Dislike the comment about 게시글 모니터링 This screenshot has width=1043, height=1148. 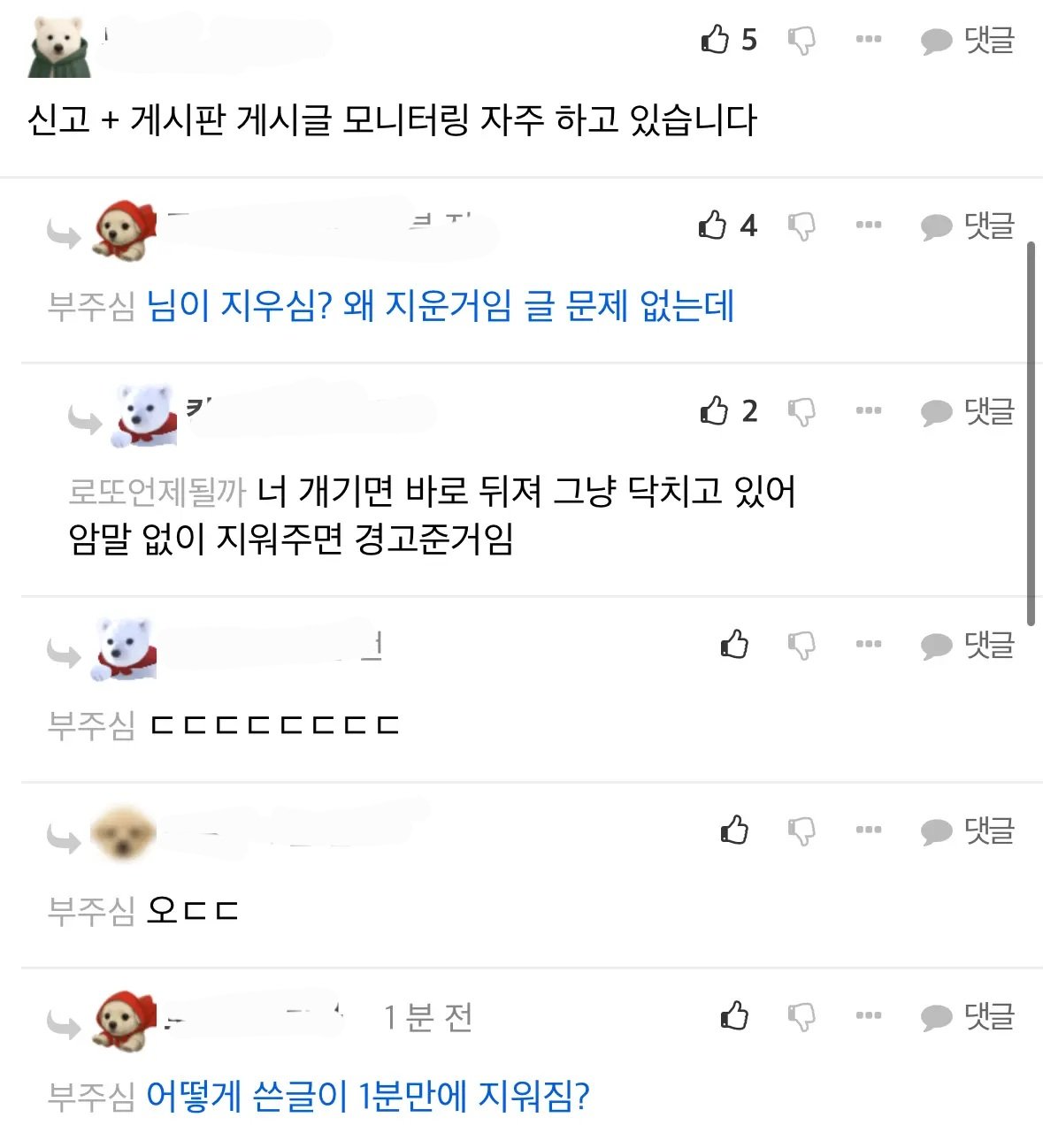[801, 41]
